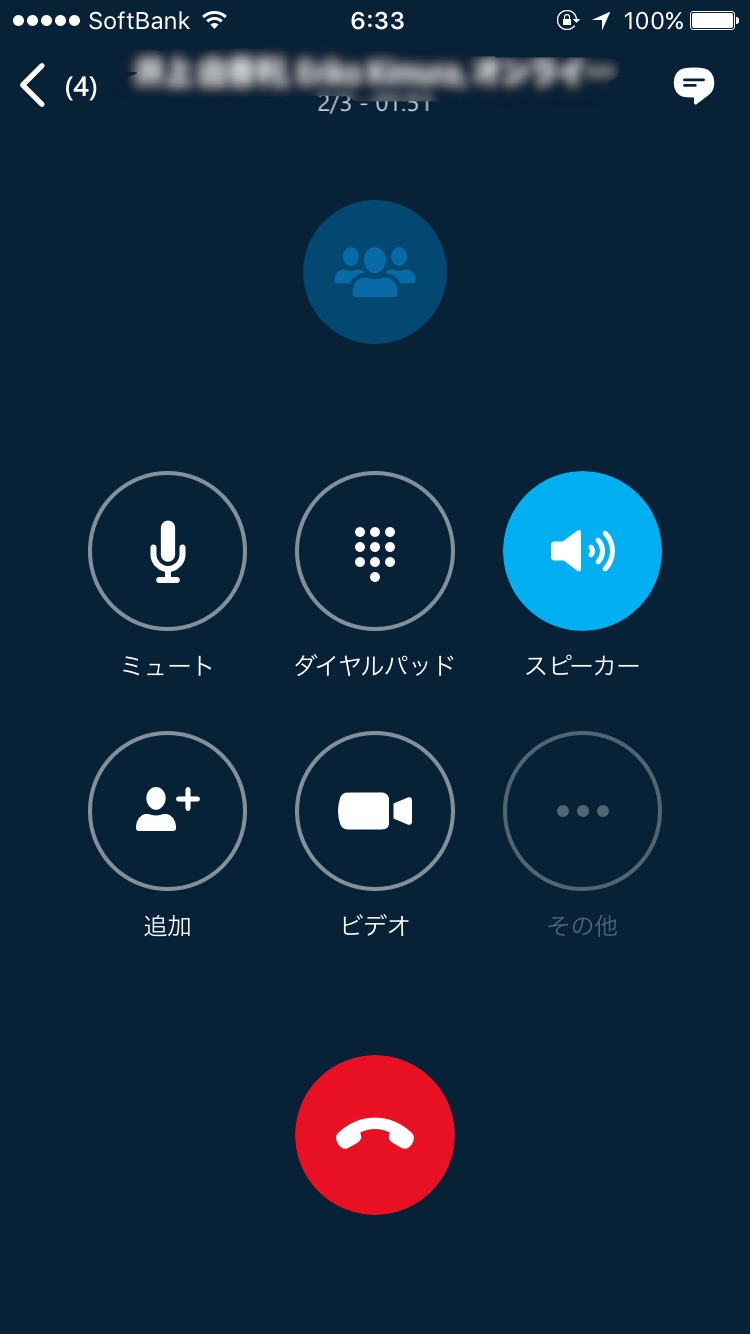Turn off the speaker (スピーカー)
The image size is (750, 1334).
coord(582,551)
